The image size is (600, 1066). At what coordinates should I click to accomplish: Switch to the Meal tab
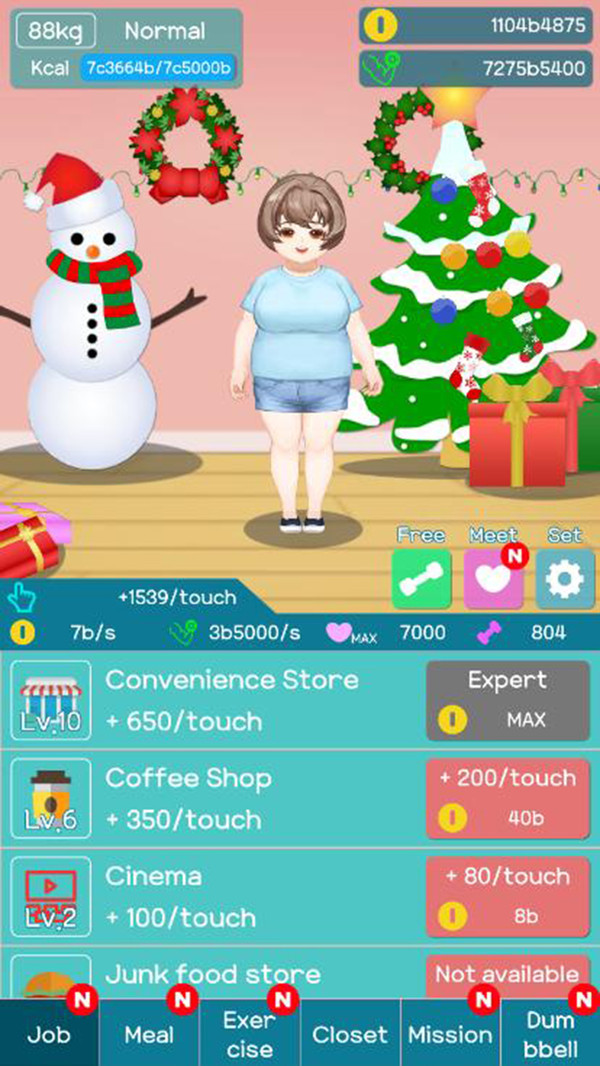coord(149,1034)
